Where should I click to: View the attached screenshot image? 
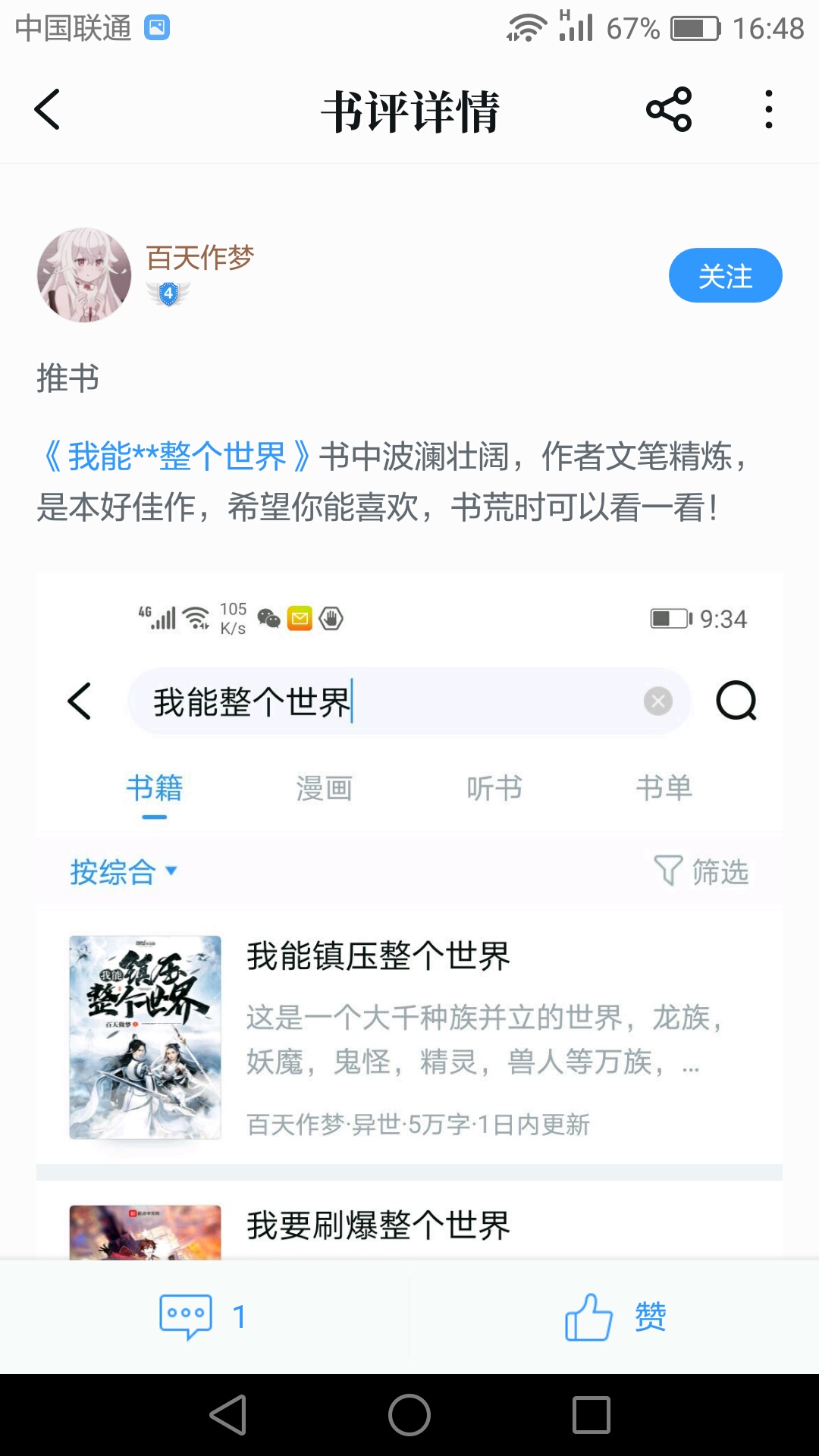pyautogui.click(x=409, y=916)
